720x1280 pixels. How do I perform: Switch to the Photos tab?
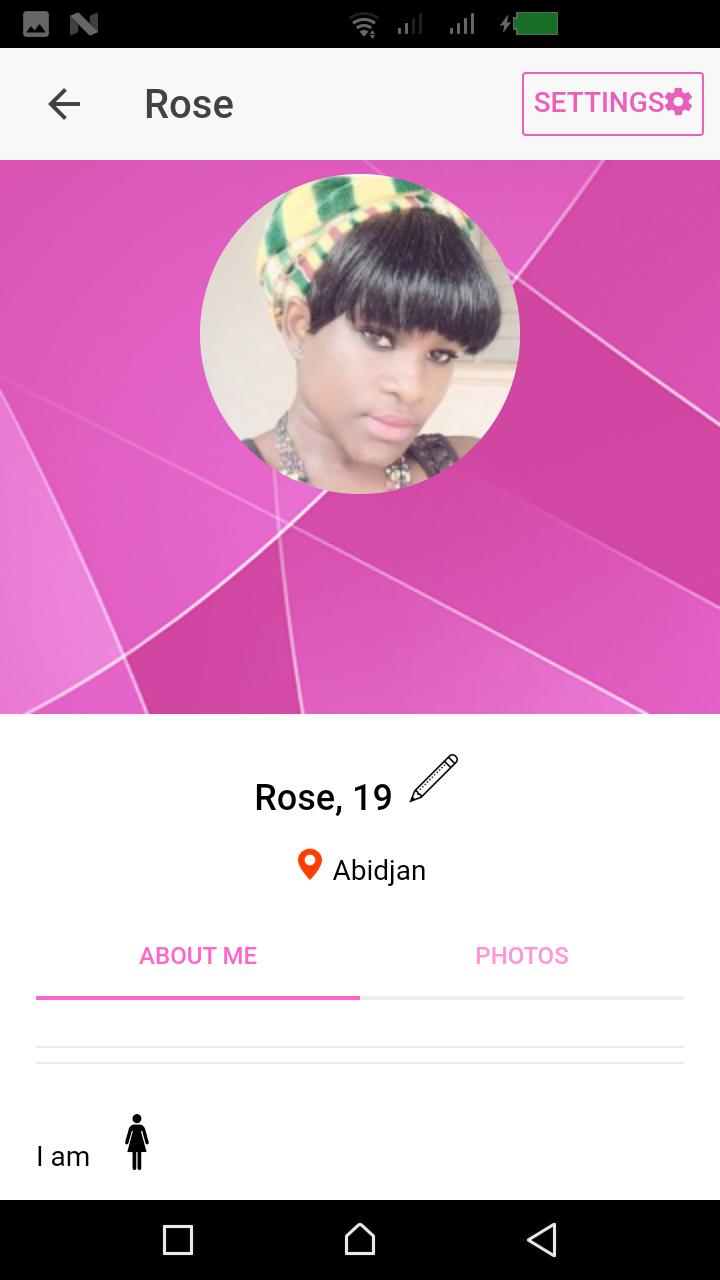[x=522, y=956]
